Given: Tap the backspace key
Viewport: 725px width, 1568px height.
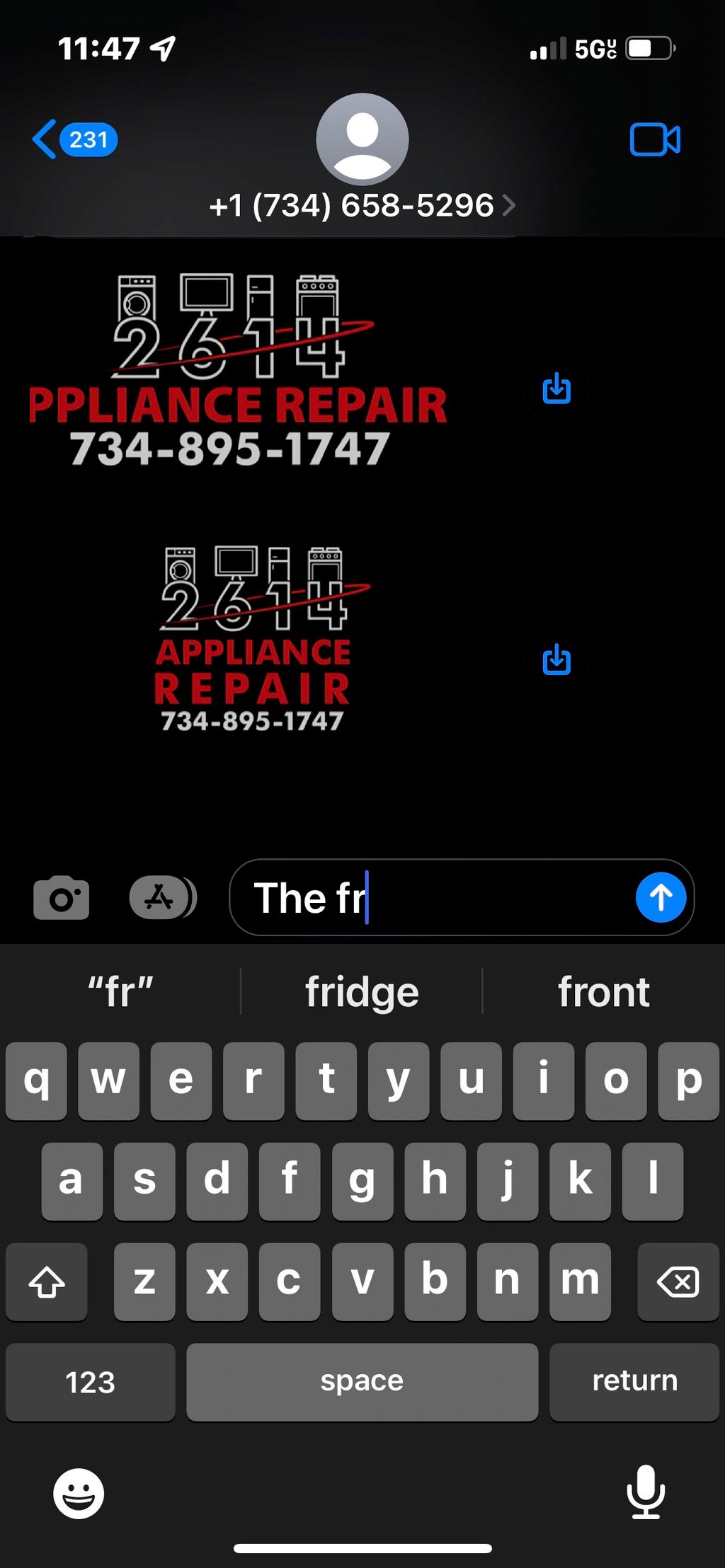Looking at the screenshot, I should (678, 1281).
